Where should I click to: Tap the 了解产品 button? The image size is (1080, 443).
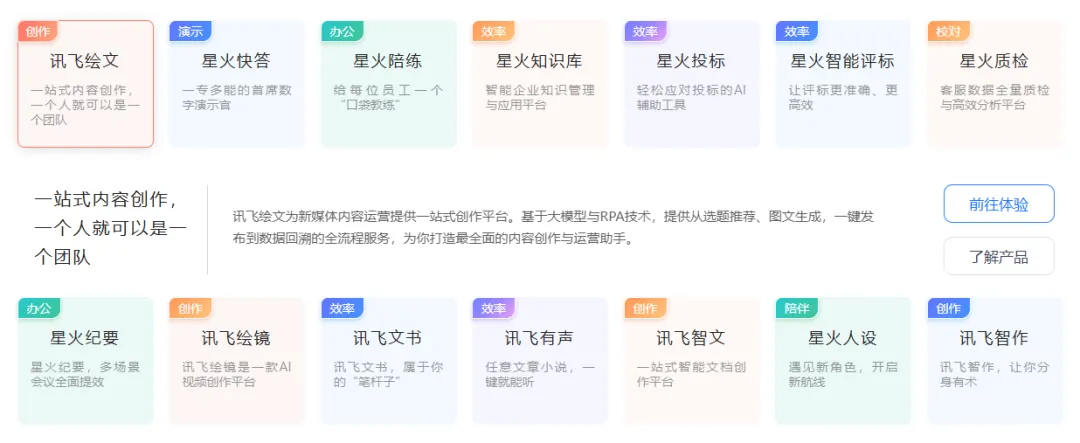[998, 256]
